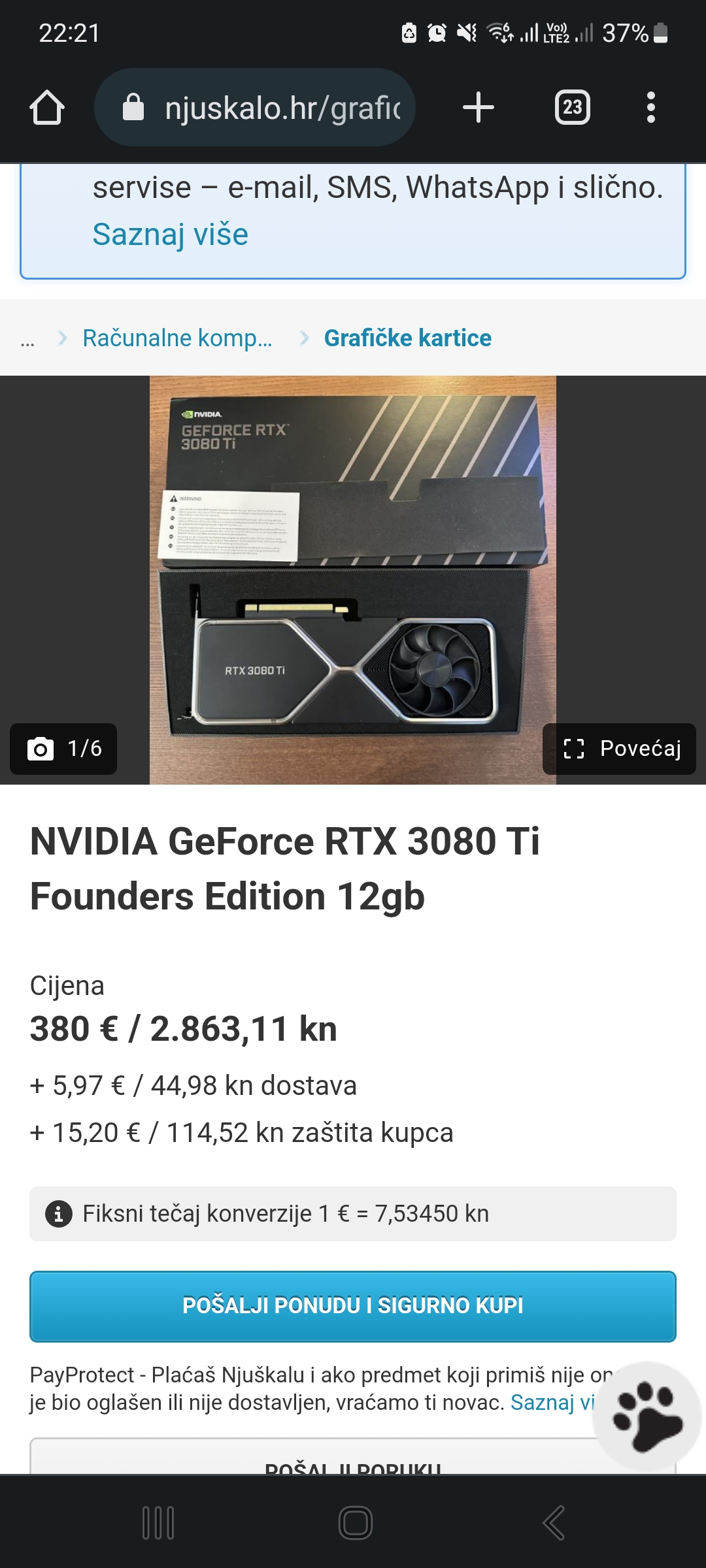706x1568 pixels.
Task: Open the tab switcher showing 23 tabs
Action: [572, 107]
